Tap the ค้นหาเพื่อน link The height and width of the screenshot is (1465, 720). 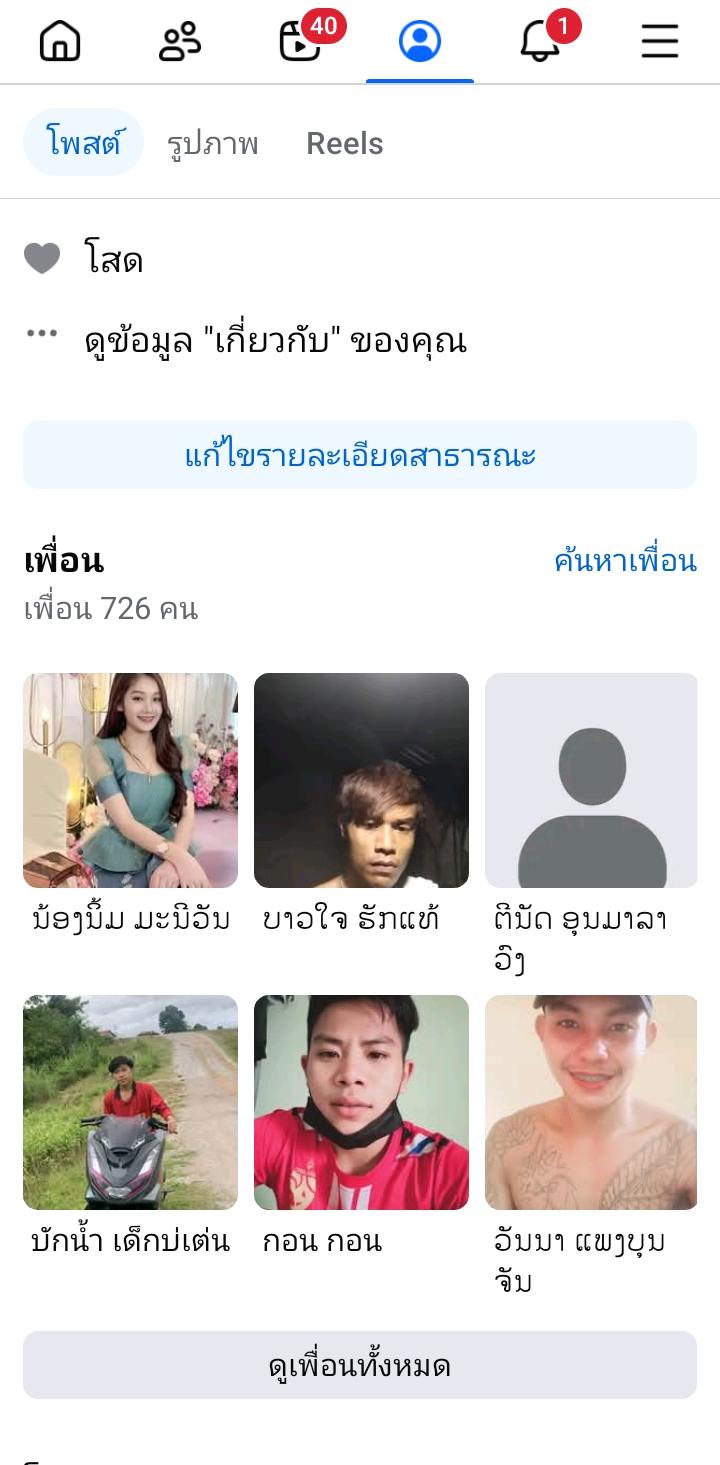click(x=625, y=561)
